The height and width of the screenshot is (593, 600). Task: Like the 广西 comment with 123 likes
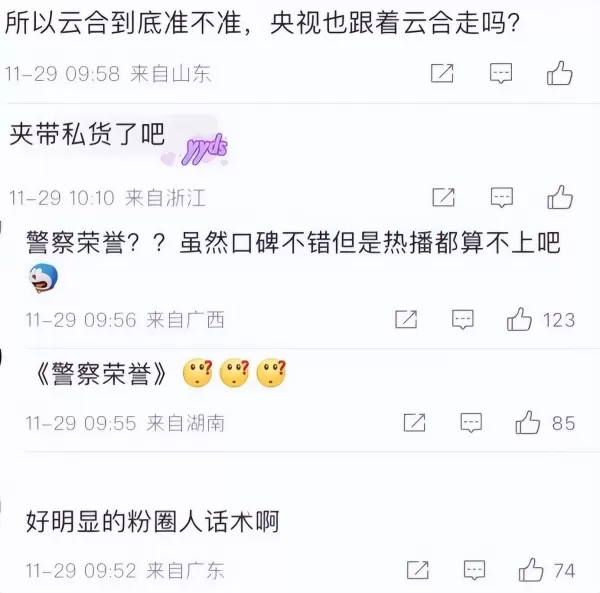[x=519, y=319]
